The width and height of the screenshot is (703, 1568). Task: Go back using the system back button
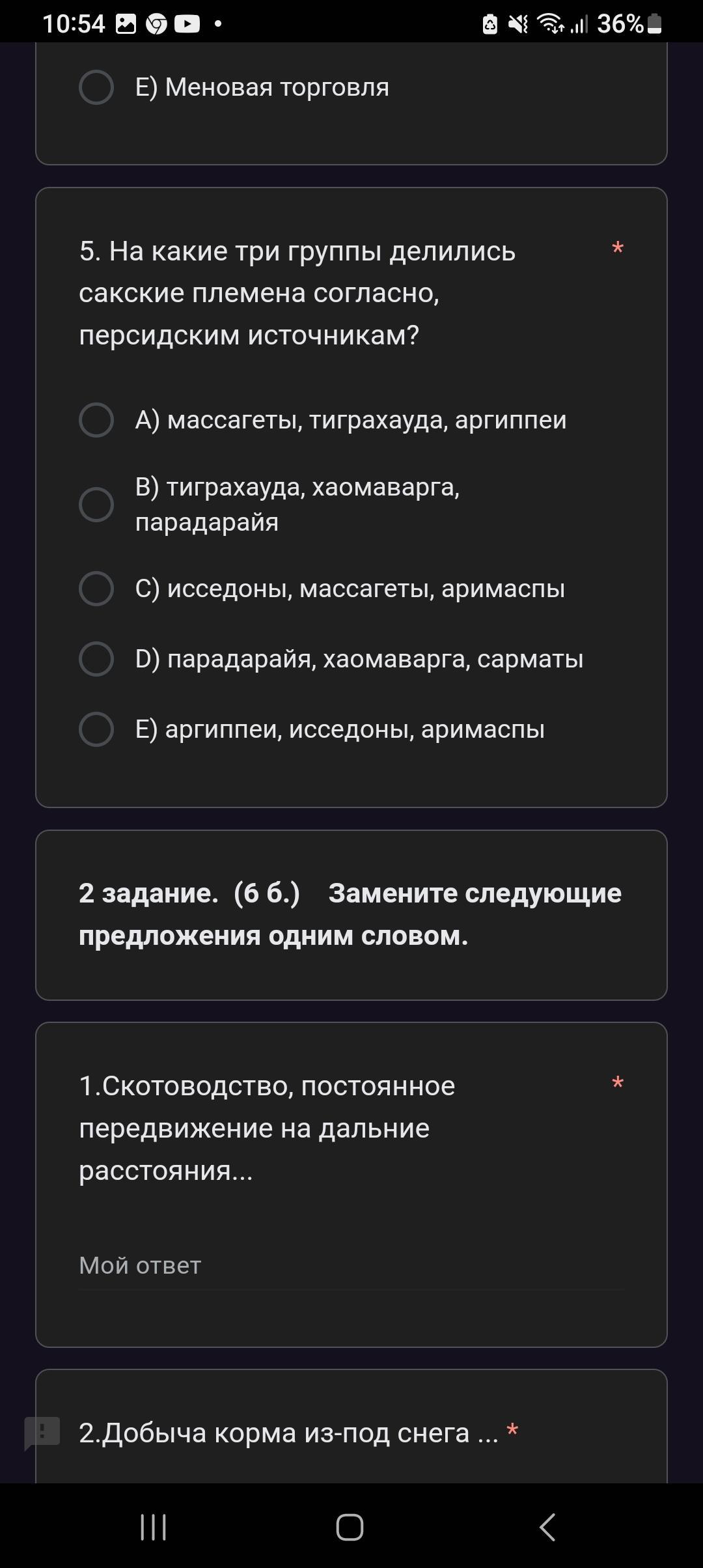547,1528
